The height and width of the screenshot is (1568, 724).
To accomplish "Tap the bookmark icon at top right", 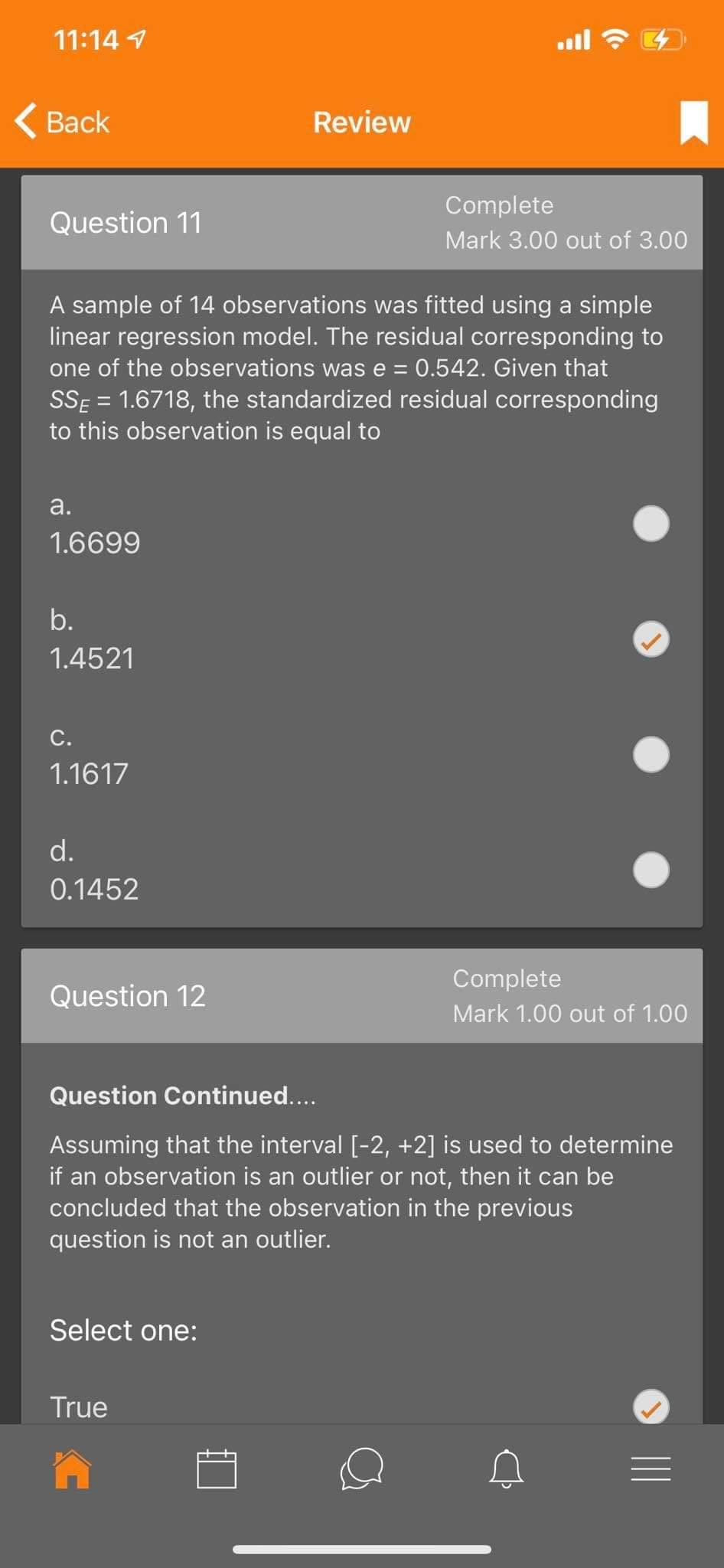I will click(x=693, y=122).
